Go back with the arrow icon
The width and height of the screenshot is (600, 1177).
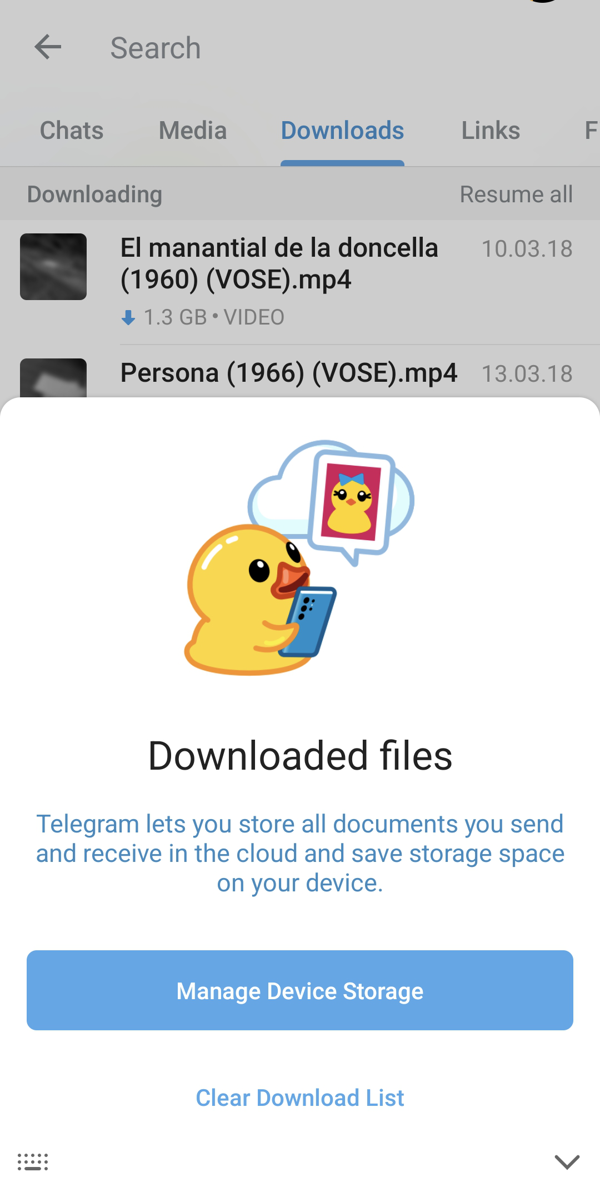point(48,47)
